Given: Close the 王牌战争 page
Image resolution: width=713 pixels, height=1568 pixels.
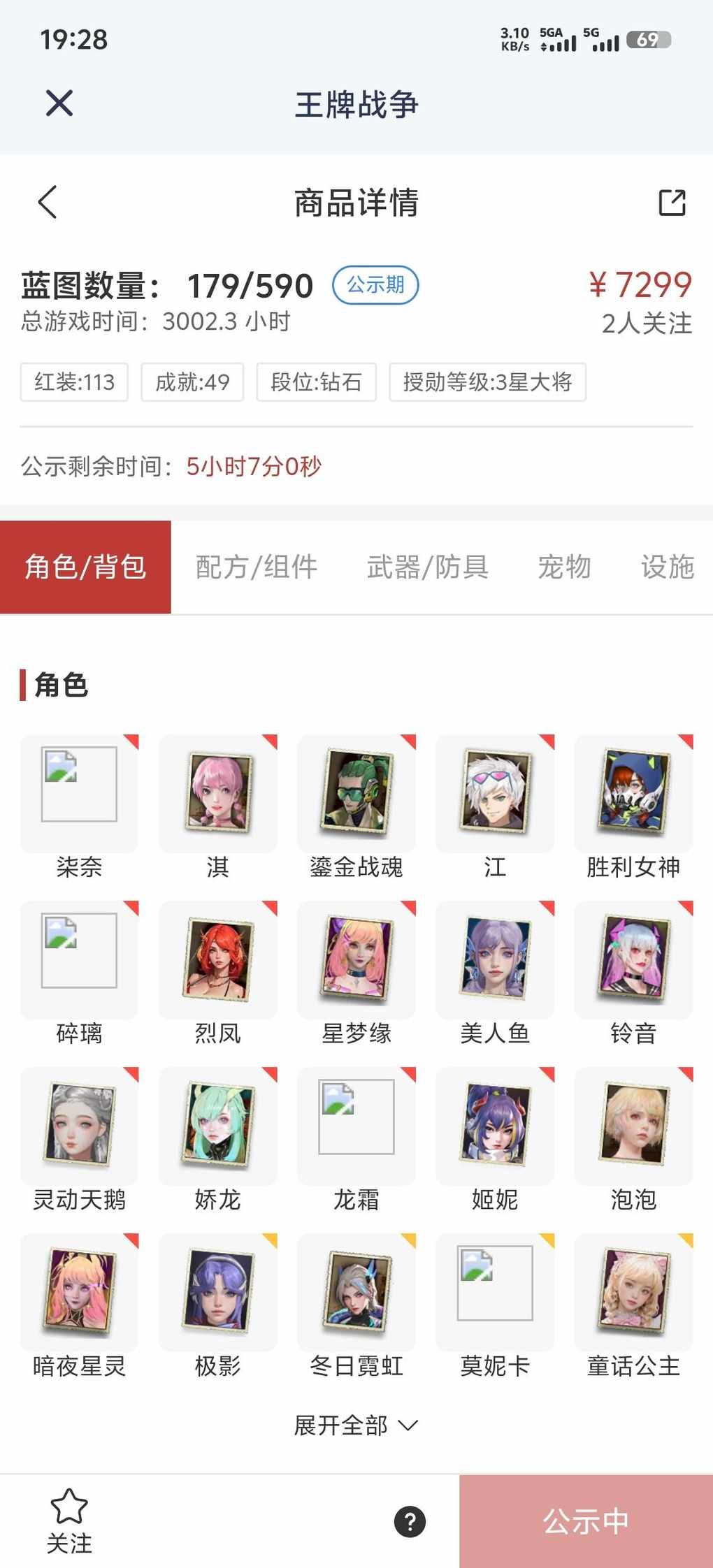Looking at the screenshot, I should pos(59,103).
